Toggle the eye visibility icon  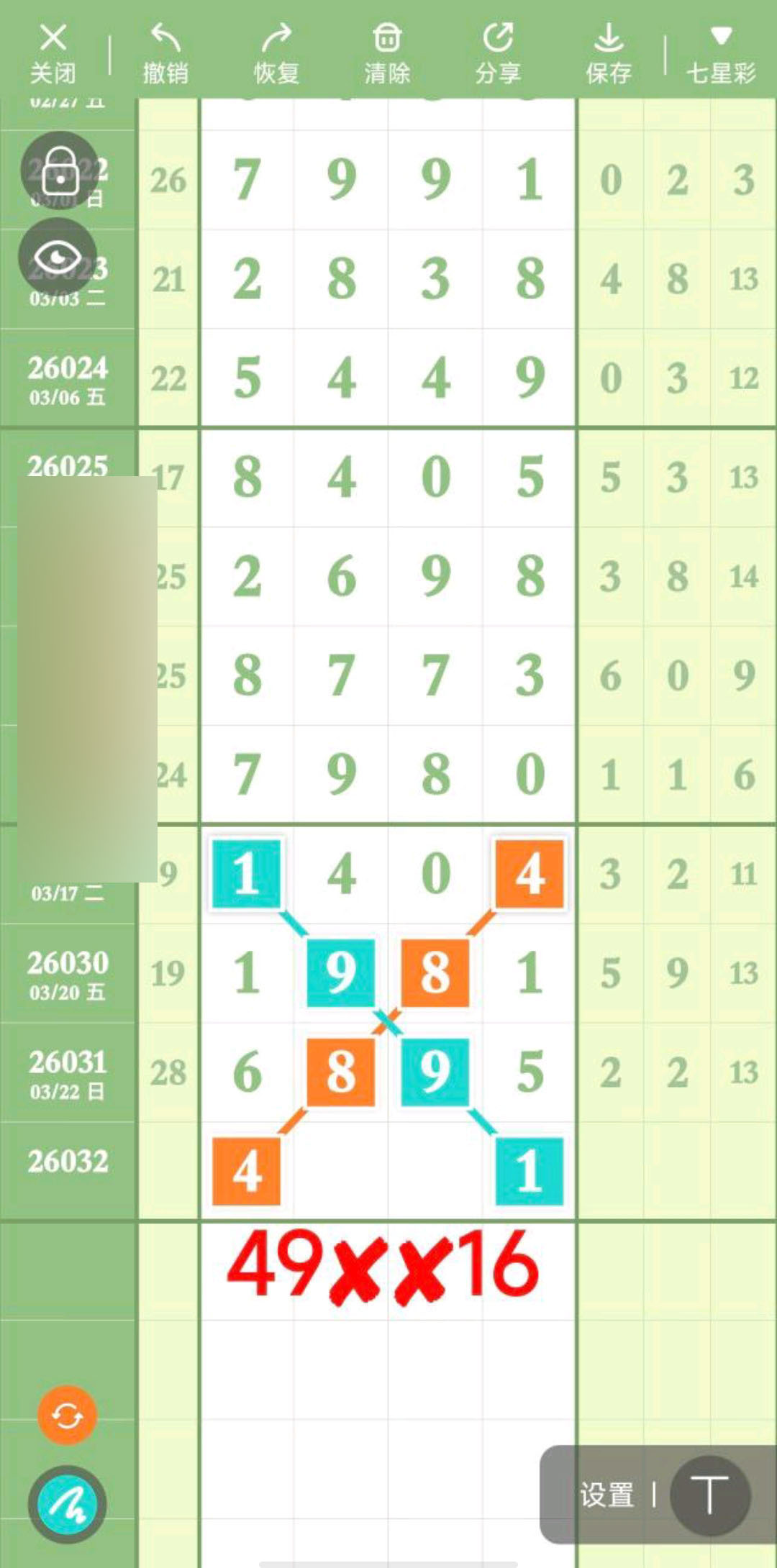pos(58,257)
